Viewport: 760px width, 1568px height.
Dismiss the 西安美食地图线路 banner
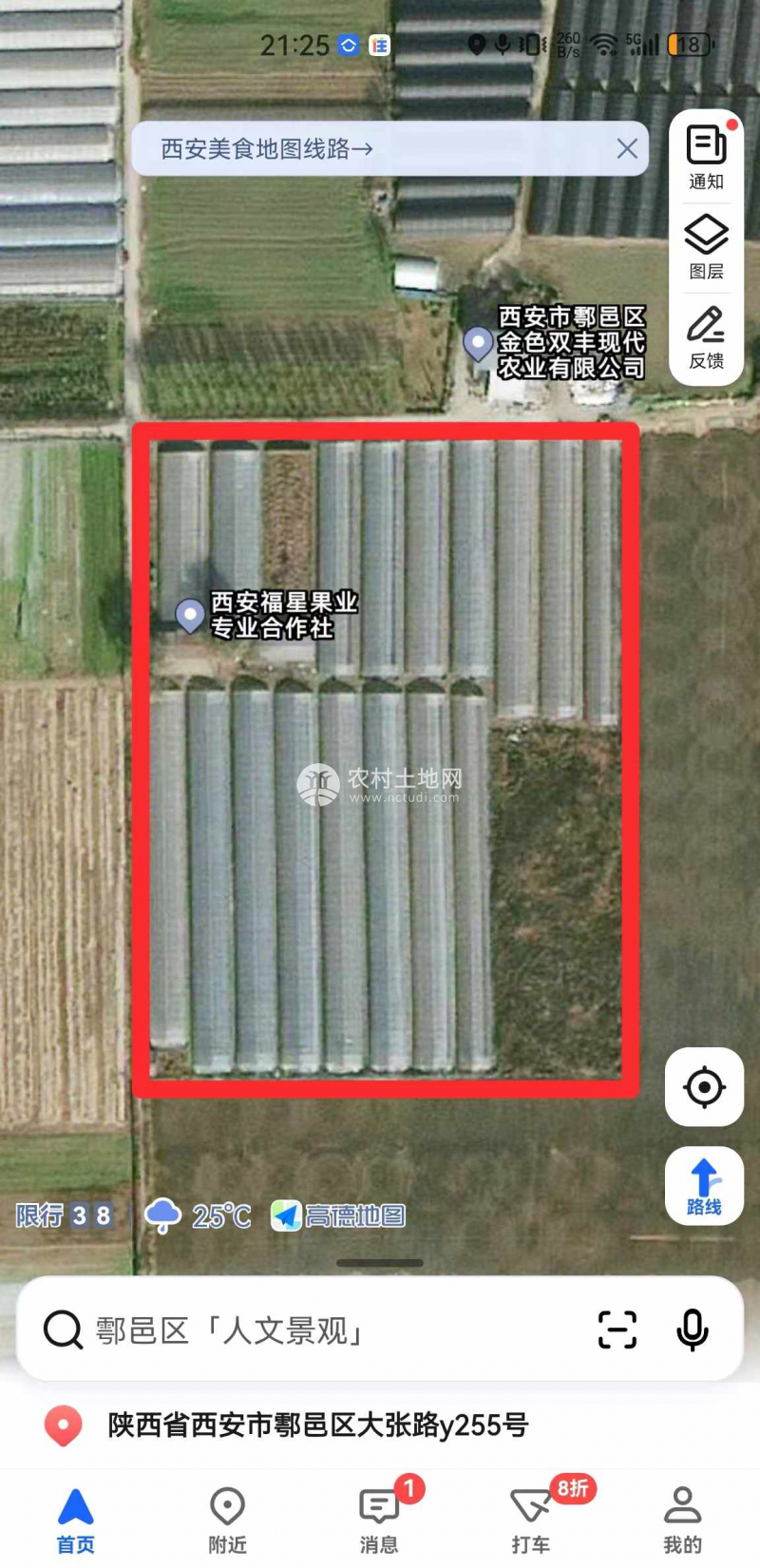pos(626,148)
